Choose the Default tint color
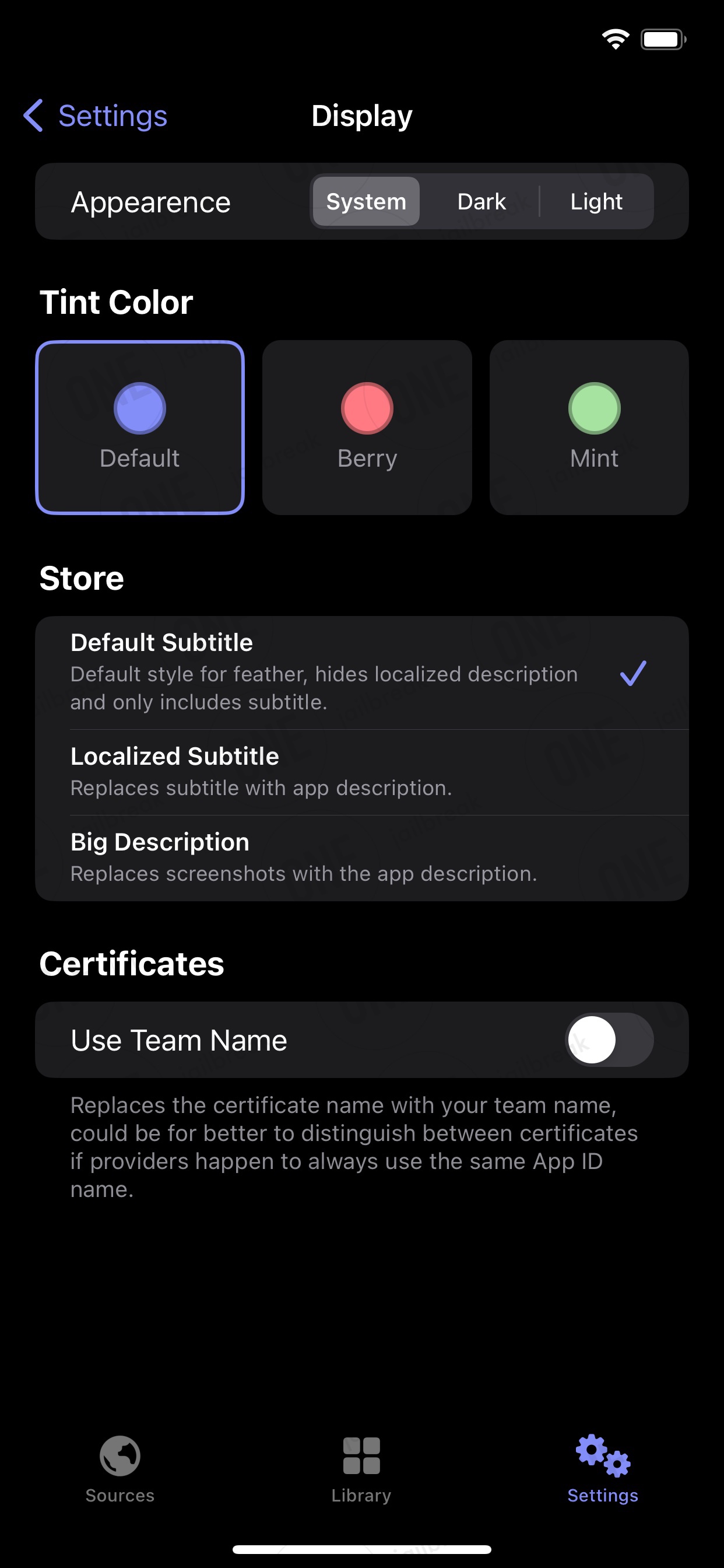 click(x=140, y=428)
